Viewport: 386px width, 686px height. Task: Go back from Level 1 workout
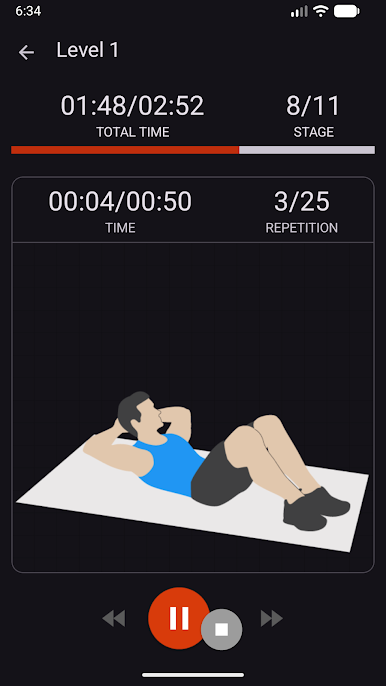(x=26, y=52)
